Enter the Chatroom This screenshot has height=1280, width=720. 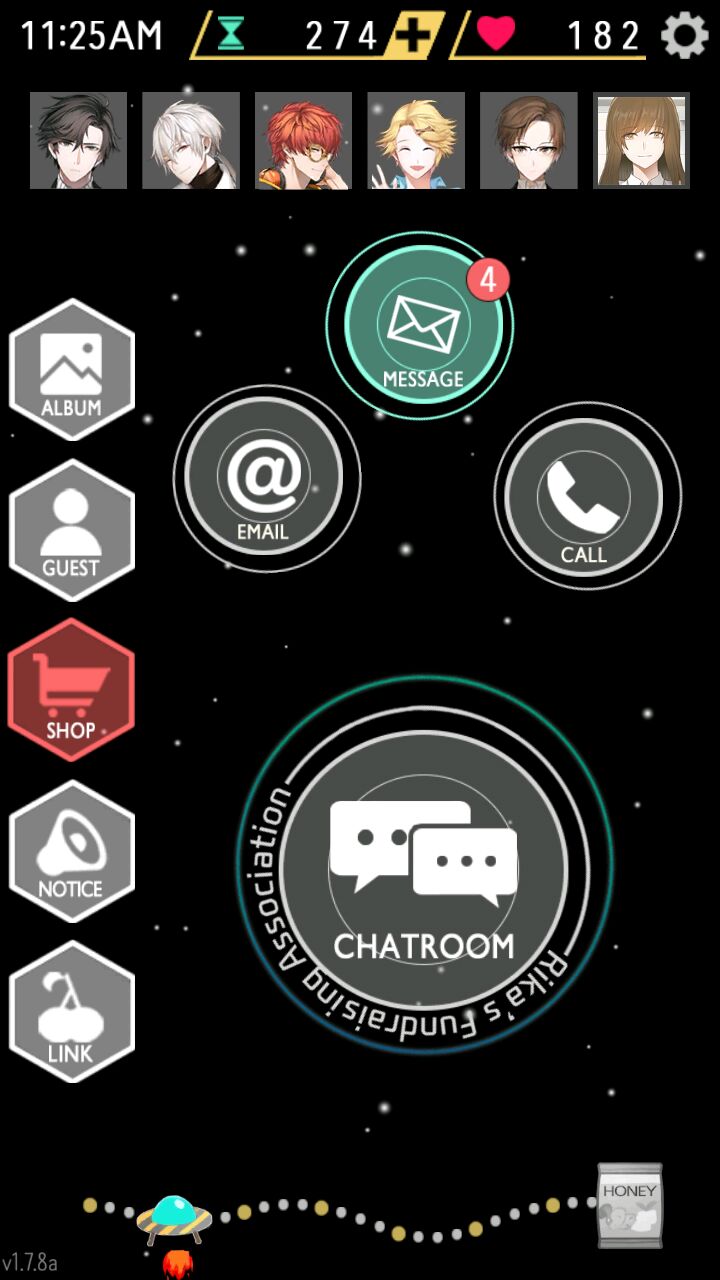tap(424, 866)
